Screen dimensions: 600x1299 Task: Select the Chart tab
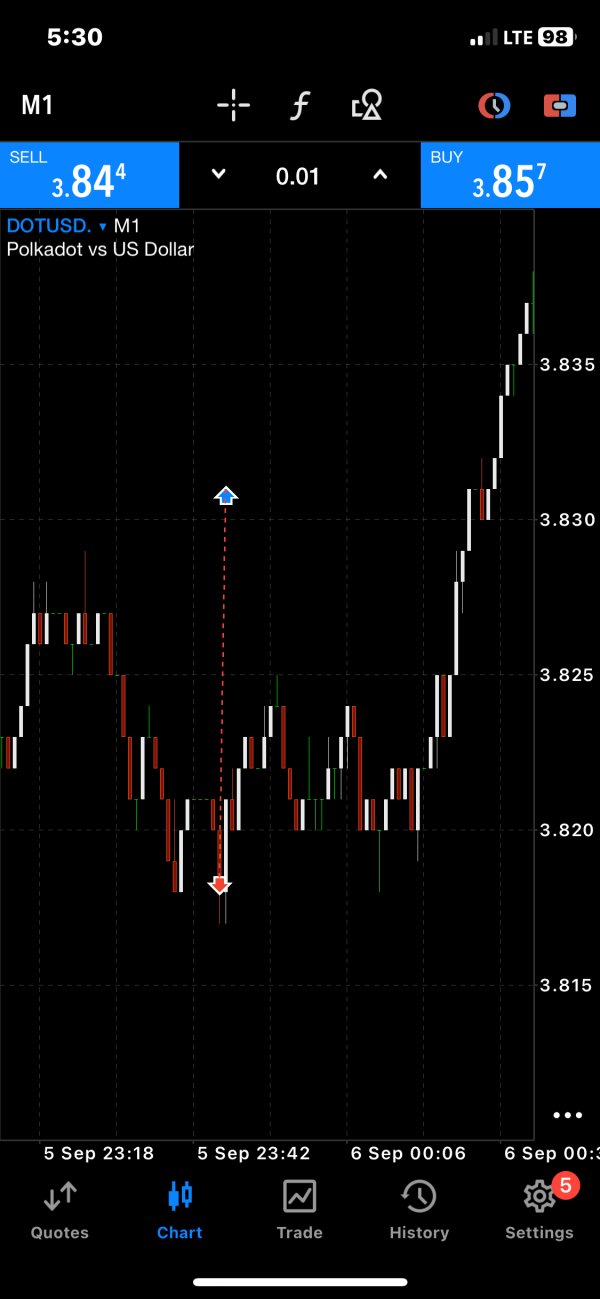(180, 1209)
